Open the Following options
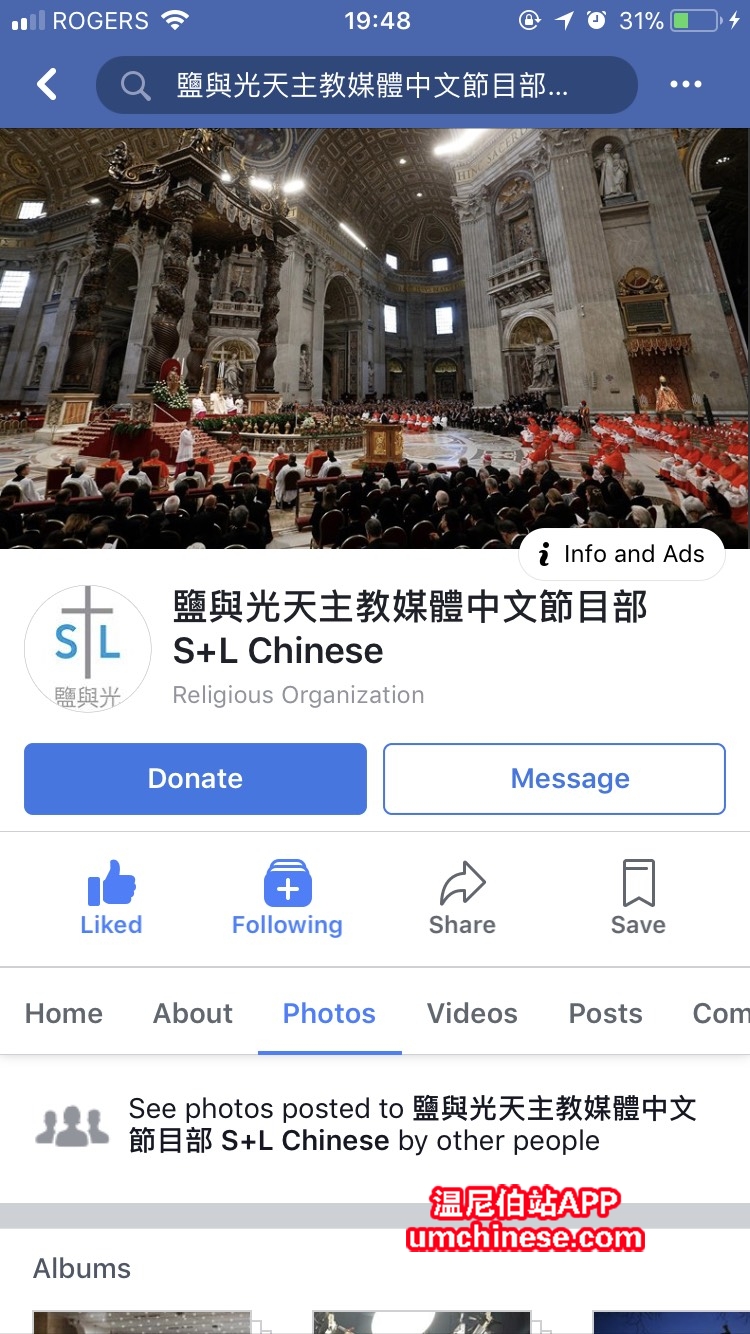The width and height of the screenshot is (750, 1334). [x=287, y=898]
